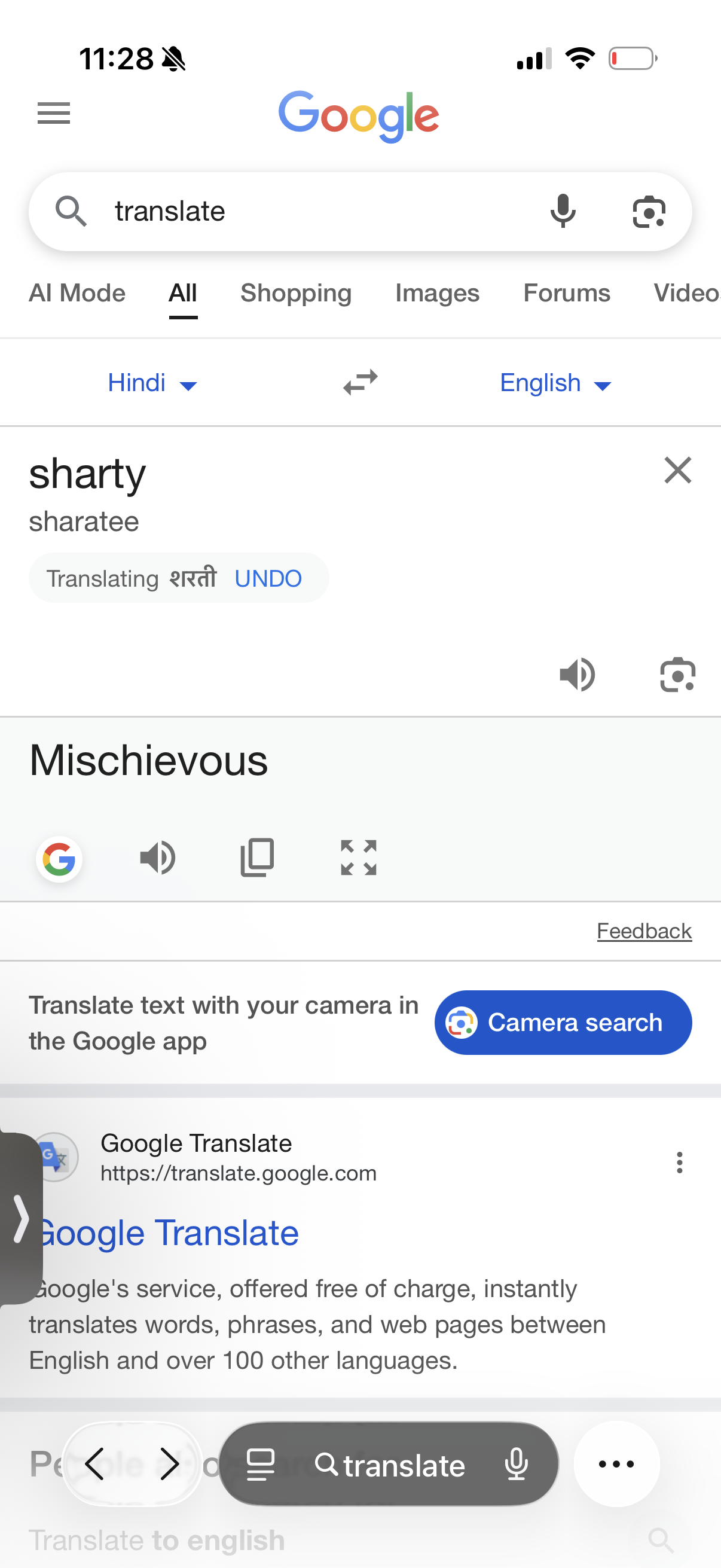Viewport: 721px width, 1568px height.
Task: Undo the शरती translation suggestion
Action: click(x=268, y=578)
